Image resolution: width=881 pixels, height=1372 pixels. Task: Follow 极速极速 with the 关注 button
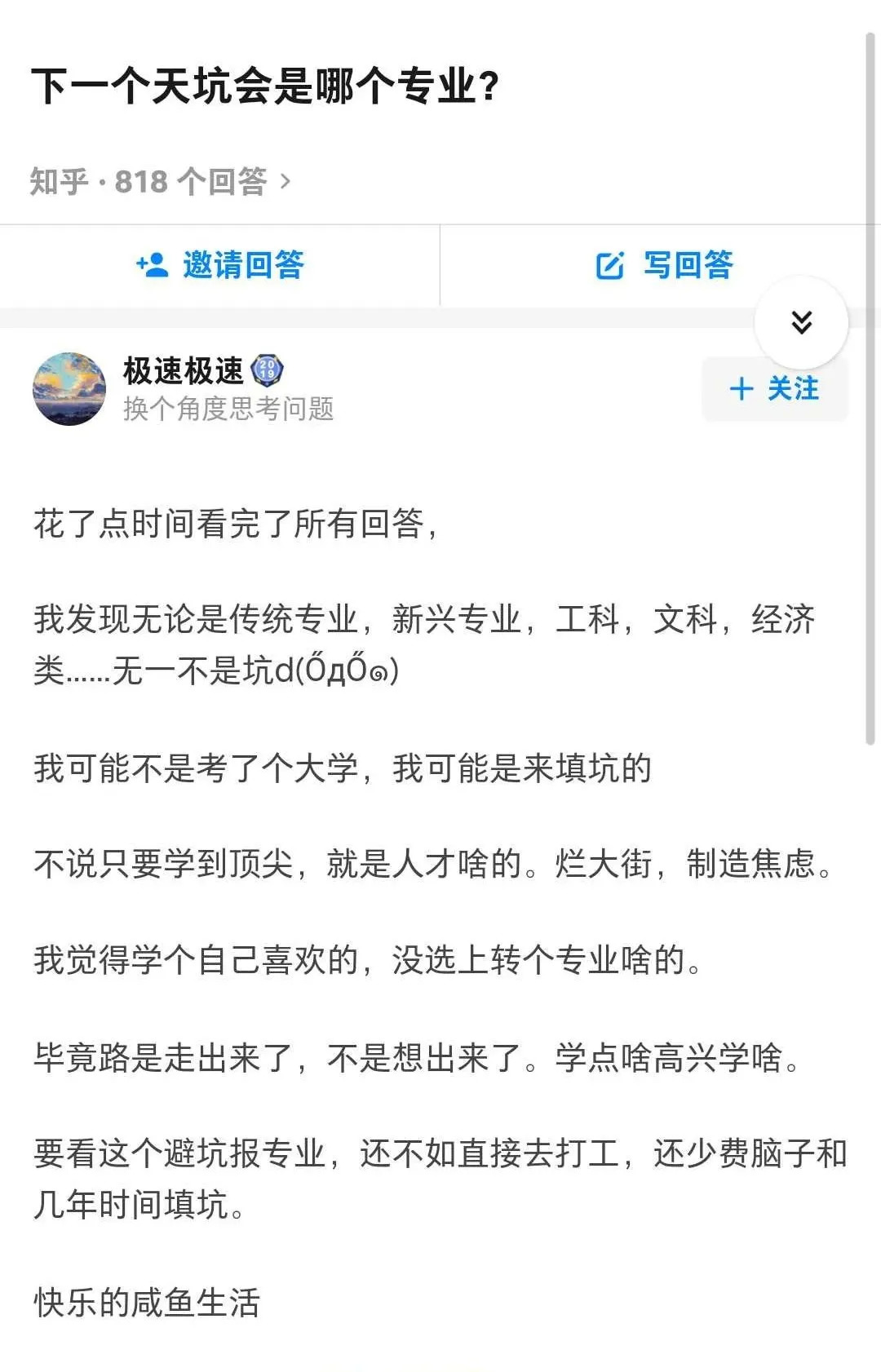[775, 390]
